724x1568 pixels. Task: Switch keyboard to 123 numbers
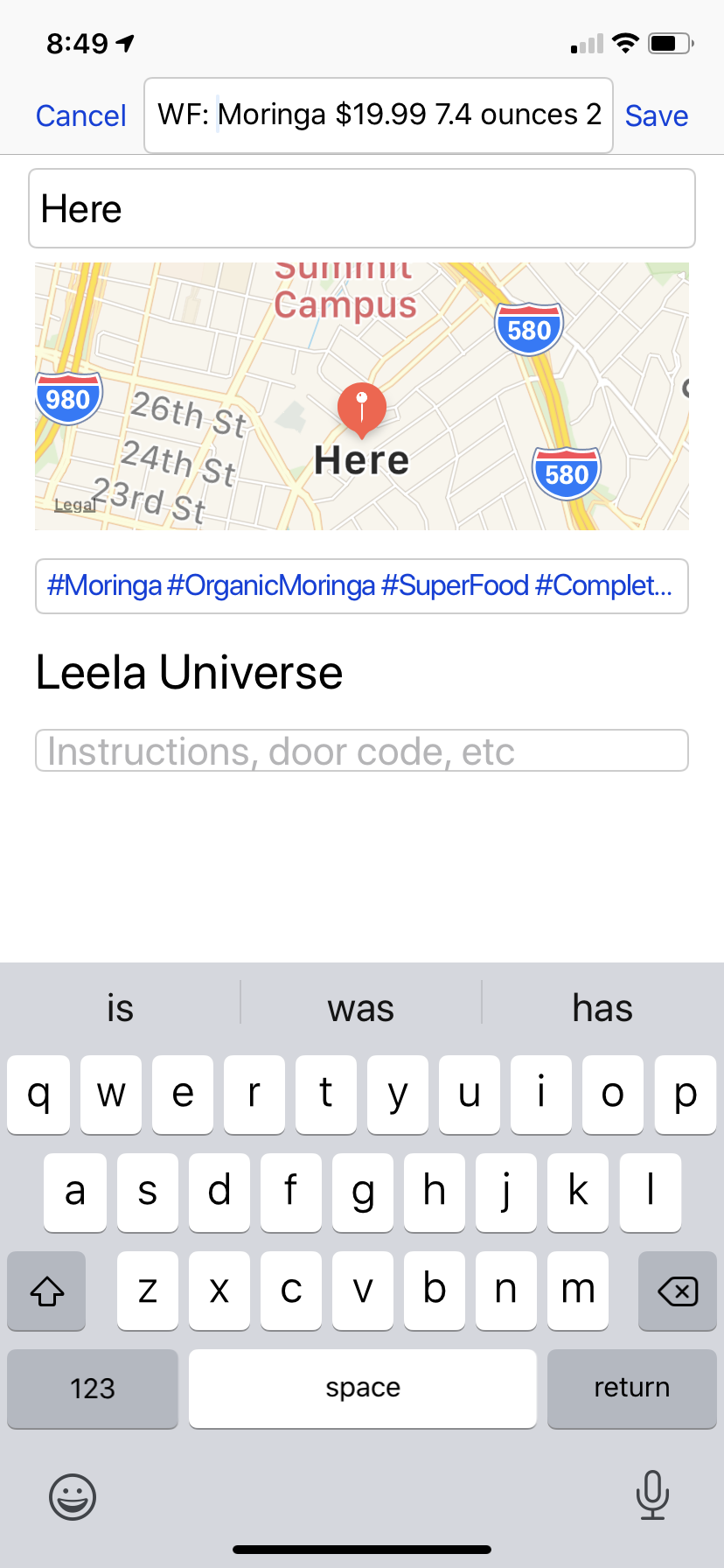click(x=93, y=1389)
